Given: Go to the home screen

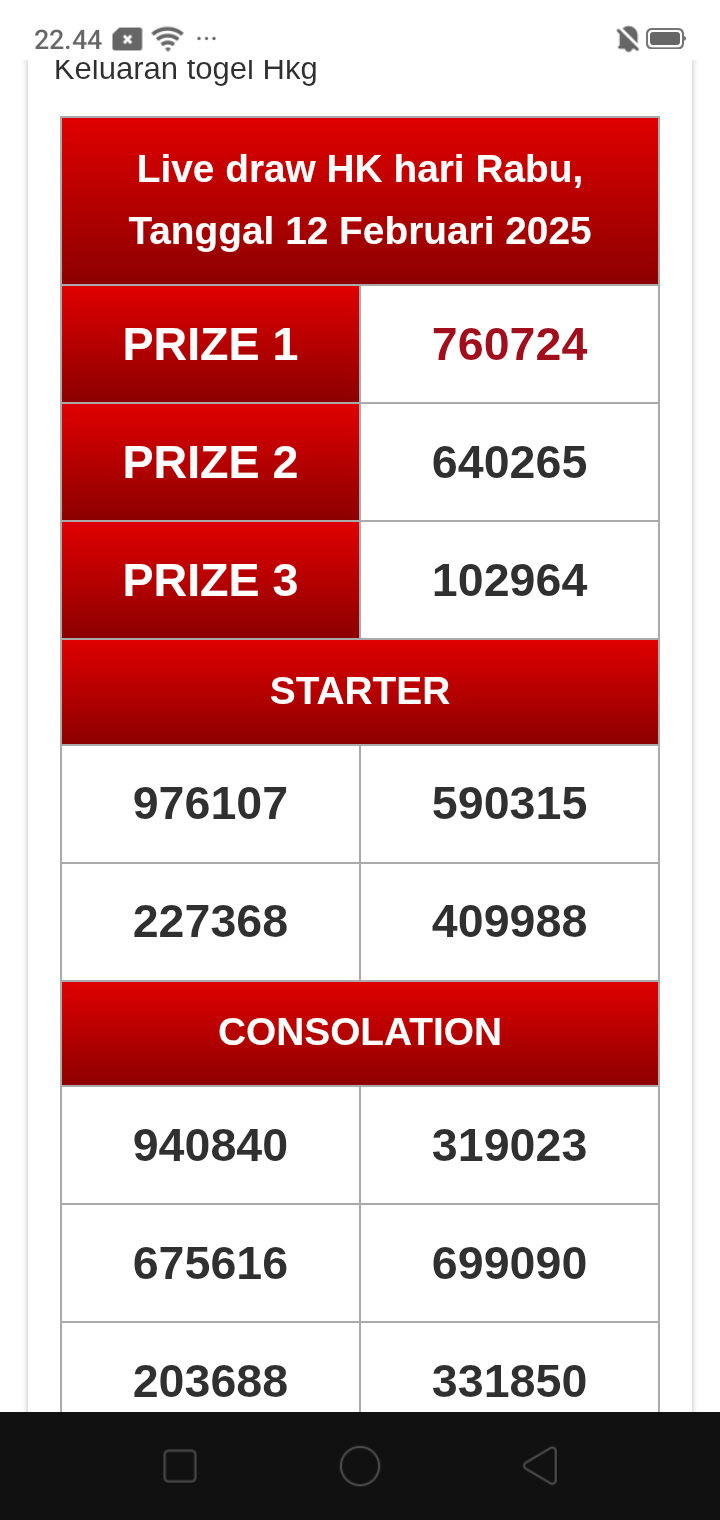Looking at the screenshot, I should pos(360,1466).
